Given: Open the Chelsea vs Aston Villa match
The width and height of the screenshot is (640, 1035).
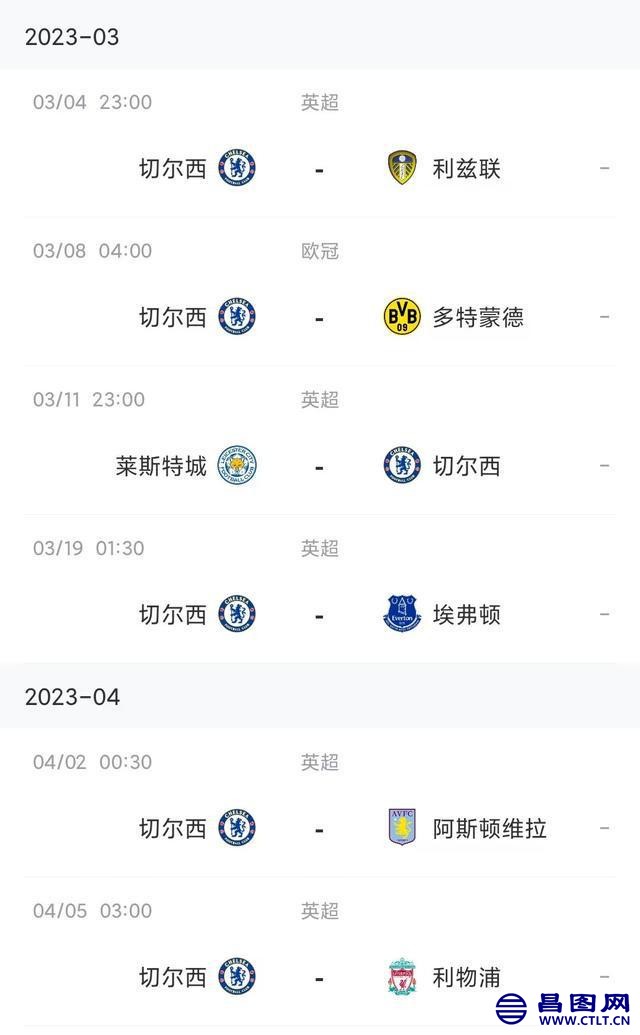Looking at the screenshot, I should pos(320,803).
